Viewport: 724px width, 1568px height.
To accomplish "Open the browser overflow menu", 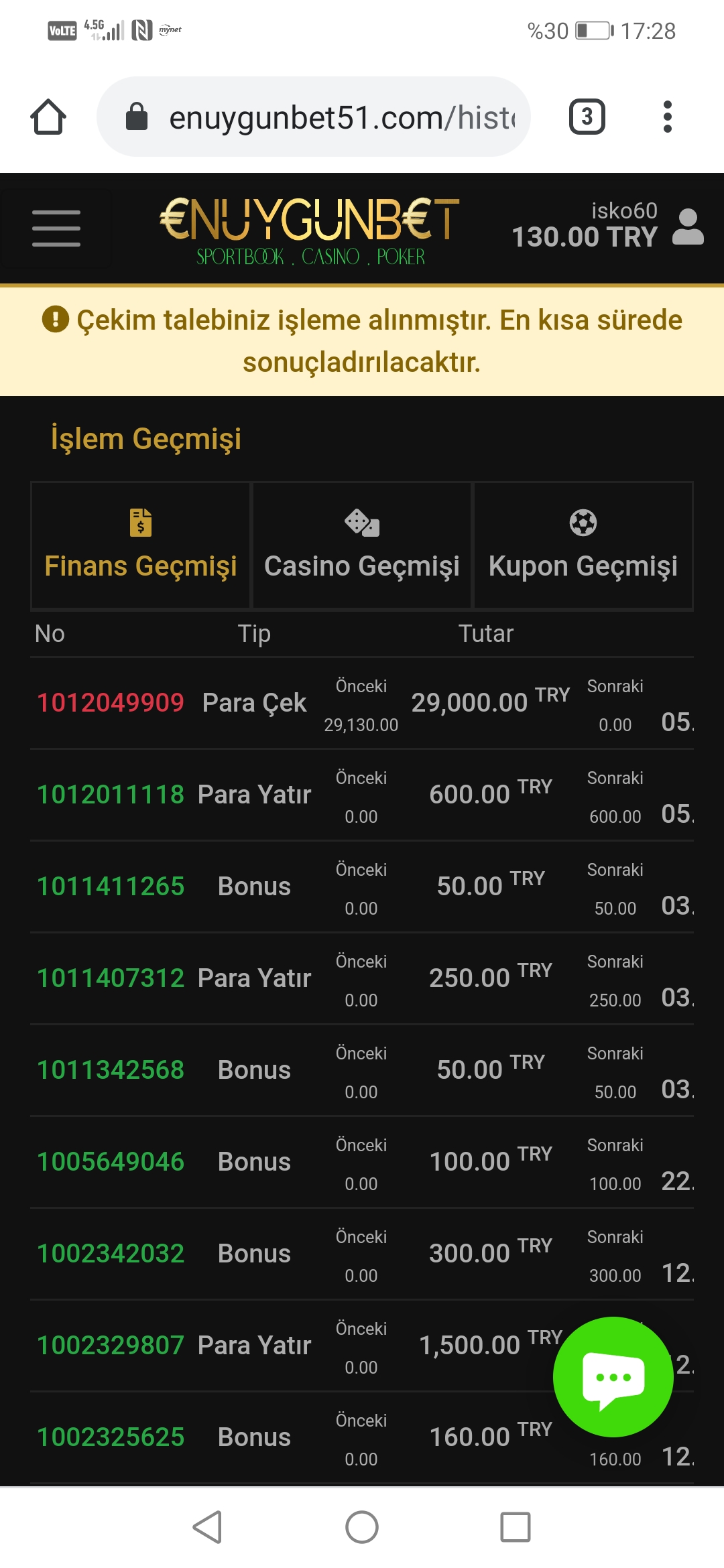I will pos(667,117).
